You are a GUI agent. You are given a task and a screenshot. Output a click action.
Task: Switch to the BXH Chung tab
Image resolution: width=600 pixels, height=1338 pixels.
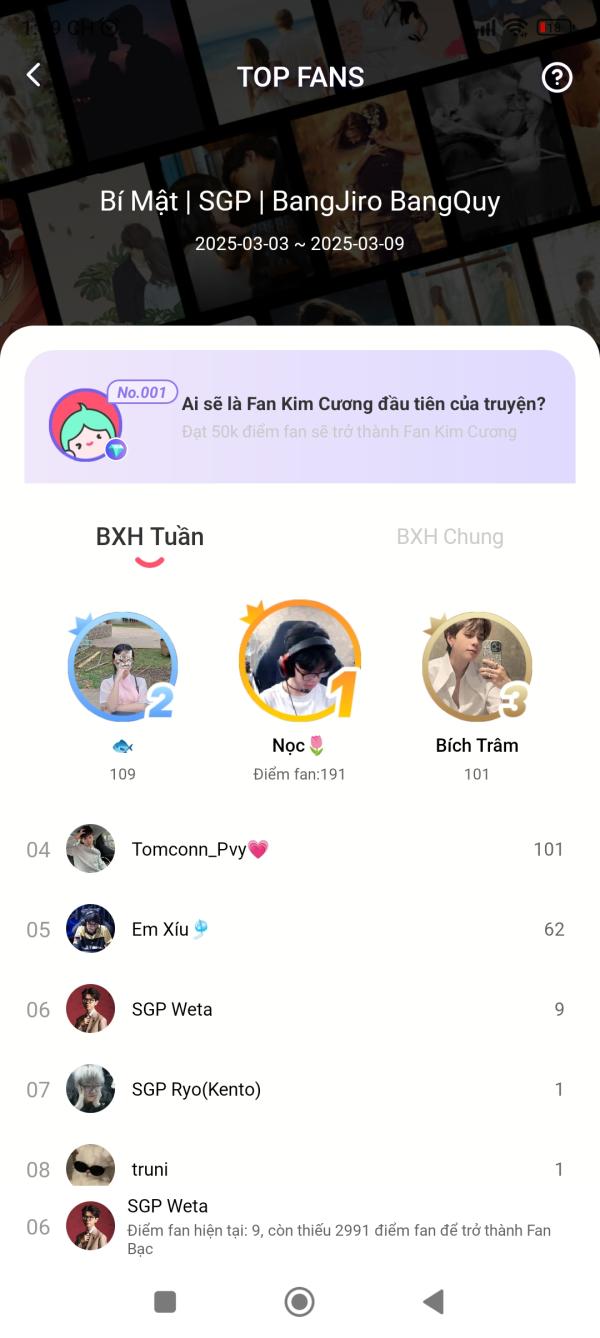click(449, 537)
